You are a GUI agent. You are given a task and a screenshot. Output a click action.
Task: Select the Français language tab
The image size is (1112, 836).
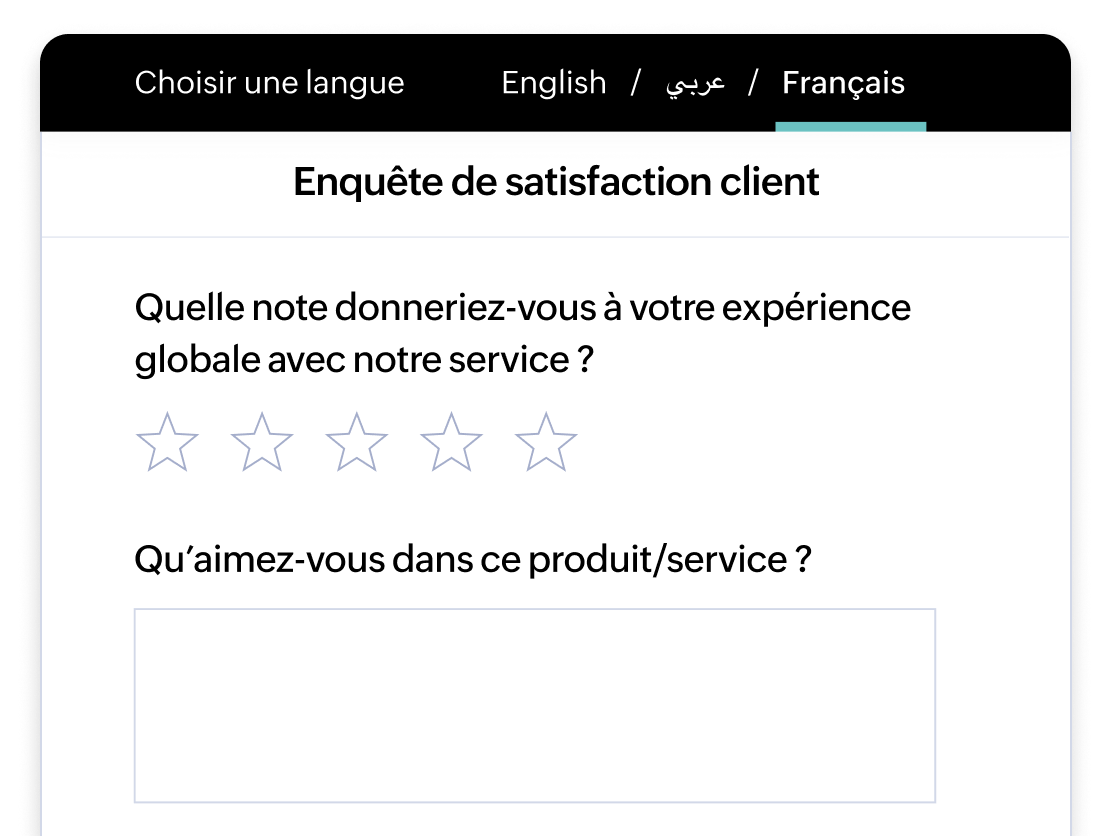tap(843, 83)
